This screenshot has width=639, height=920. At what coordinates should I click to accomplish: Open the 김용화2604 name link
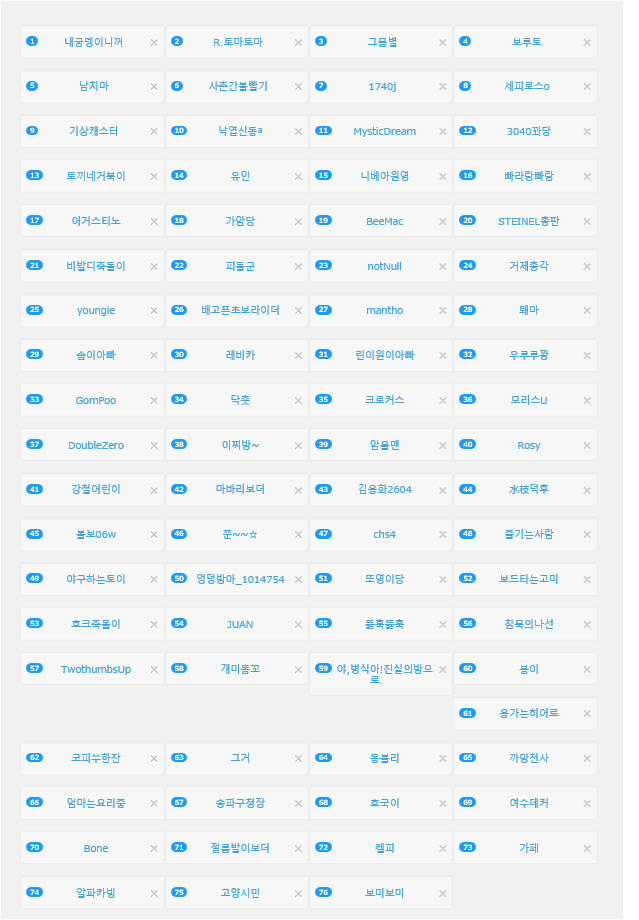coord(384,489)
